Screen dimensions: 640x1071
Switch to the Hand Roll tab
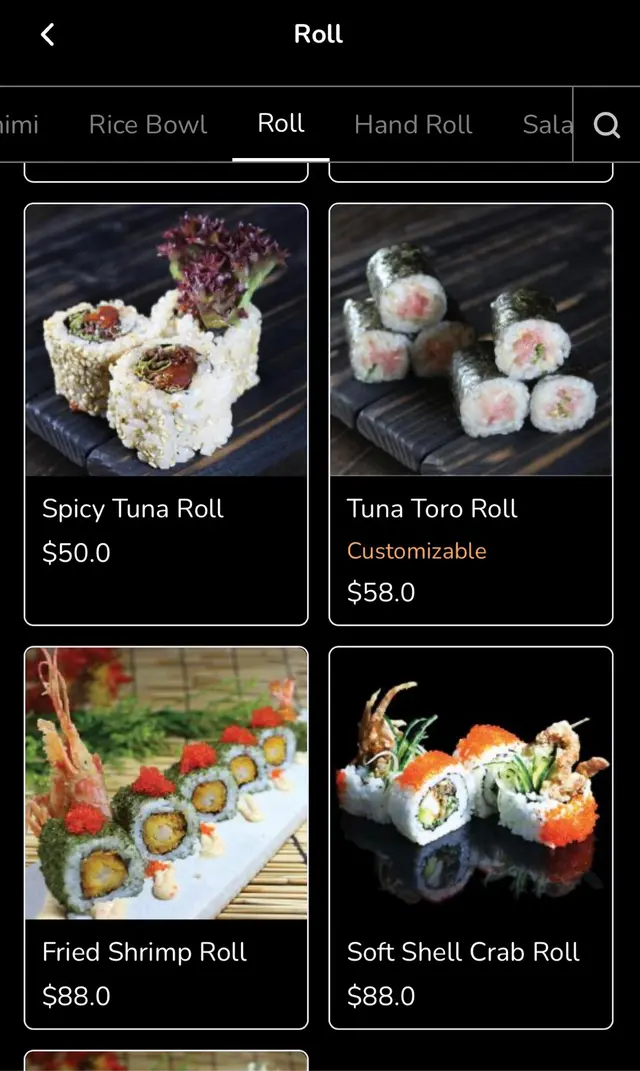[413, 125]
